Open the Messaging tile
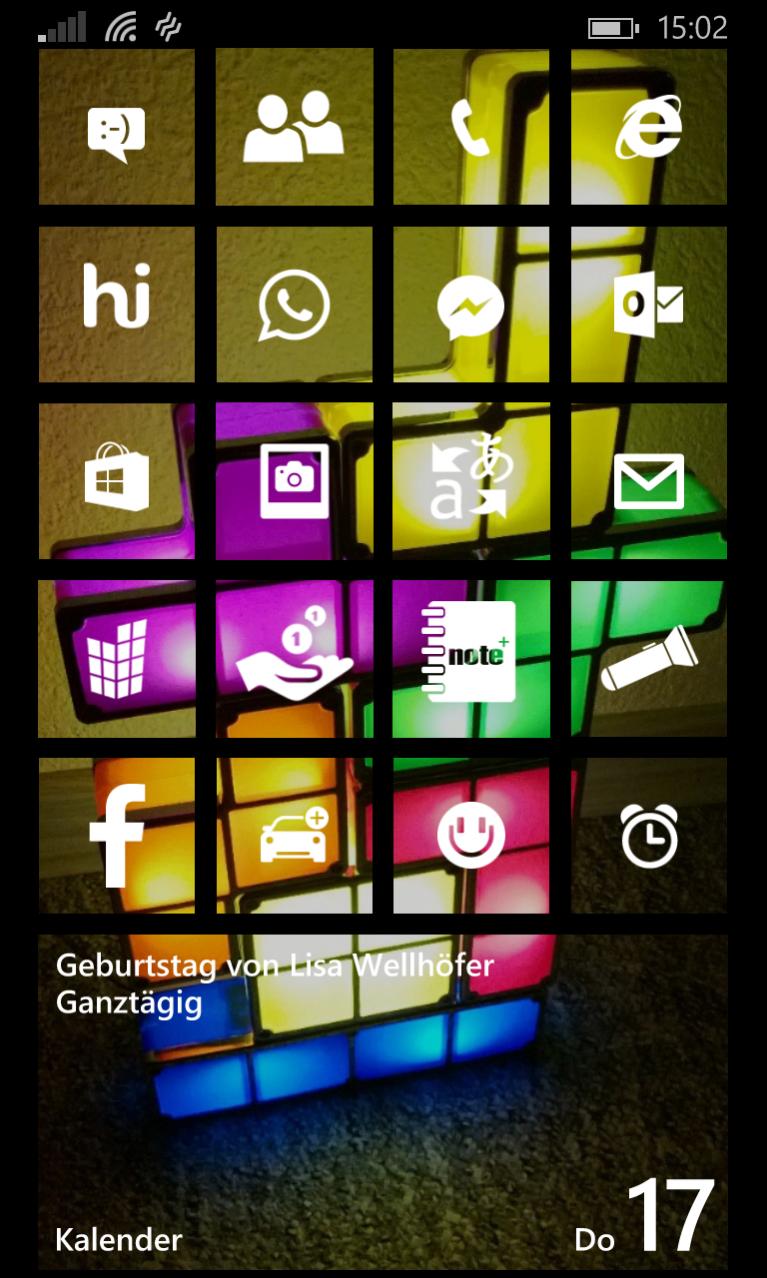Screen dimensions: 767x1278 tap(116, 127)
